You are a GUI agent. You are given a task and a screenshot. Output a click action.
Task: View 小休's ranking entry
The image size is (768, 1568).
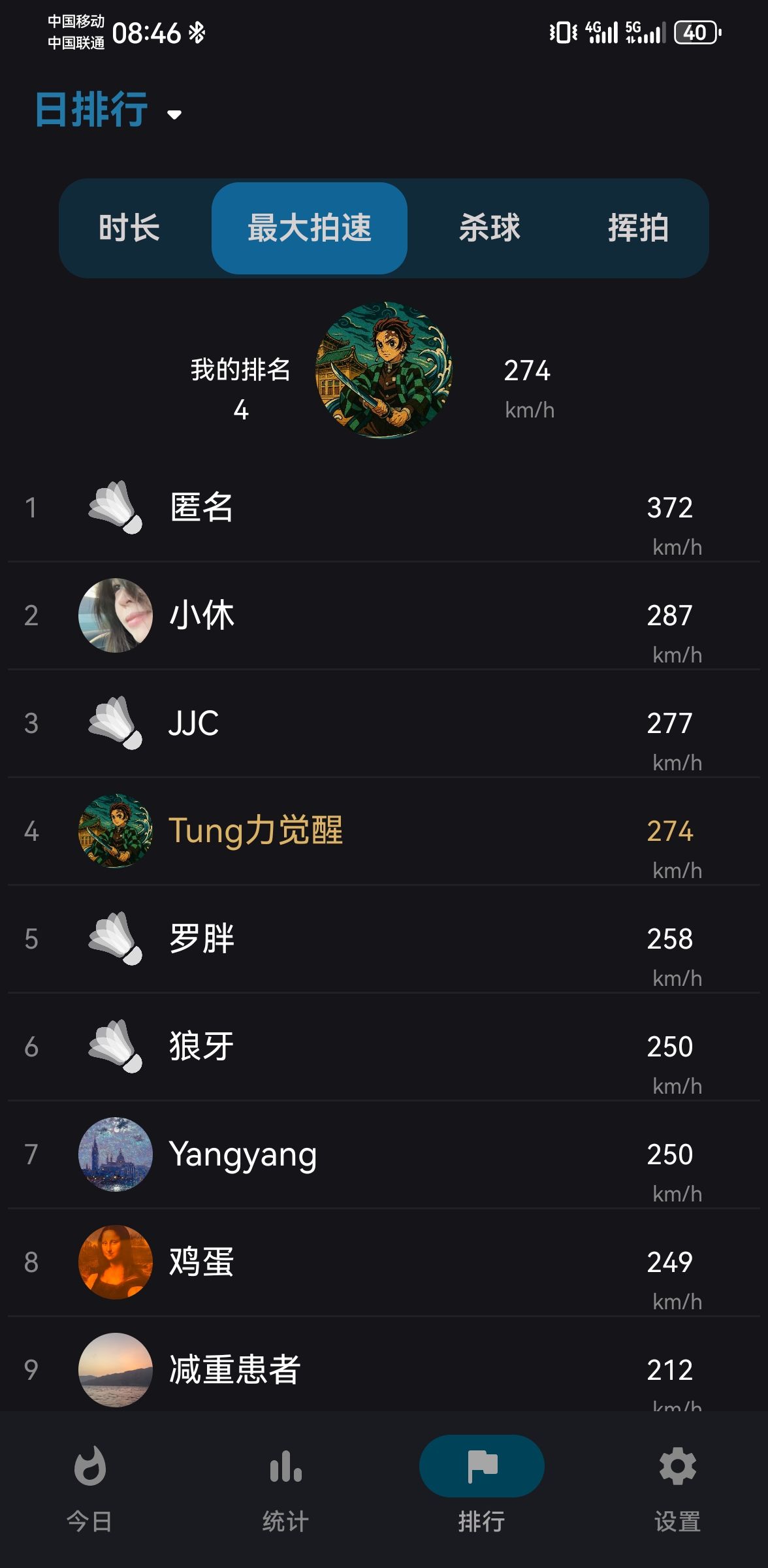coord(384,615)
